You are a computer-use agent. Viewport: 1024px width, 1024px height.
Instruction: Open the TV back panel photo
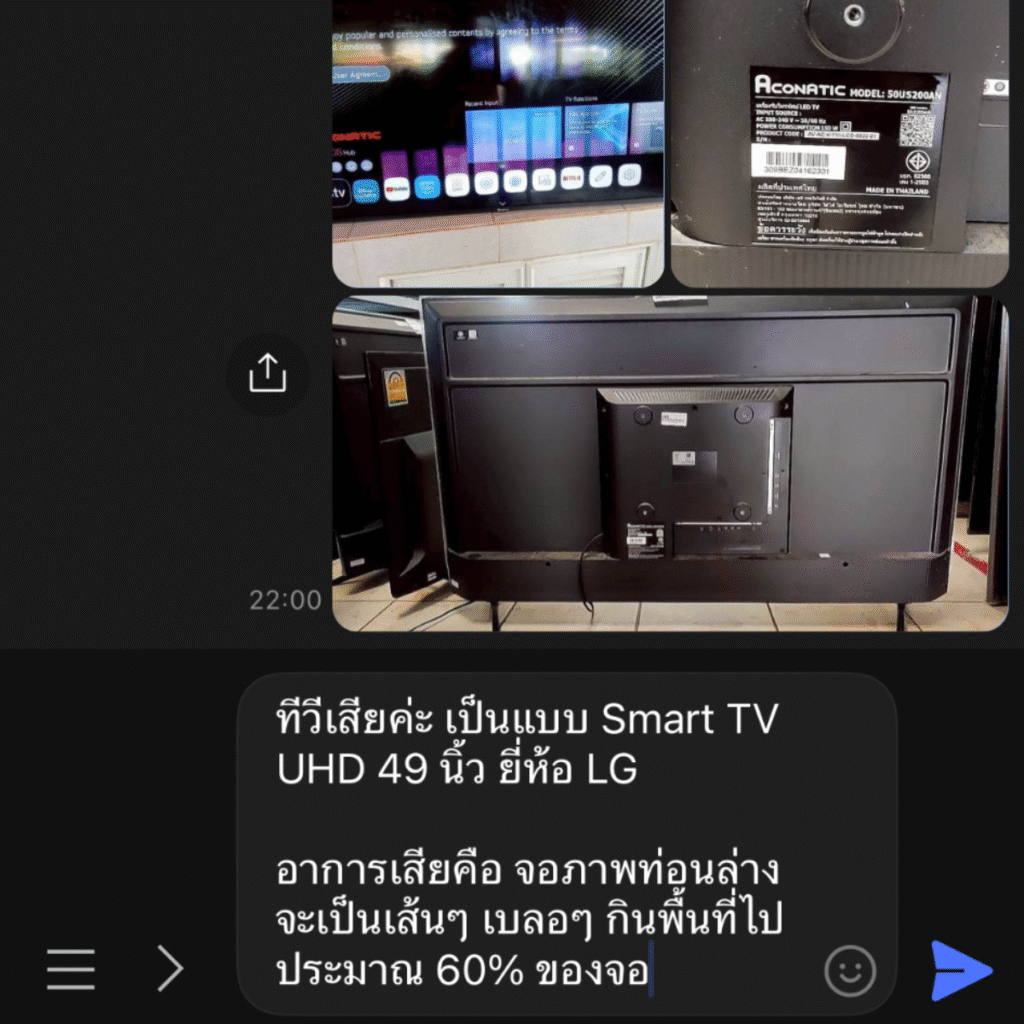pos(670,464)
